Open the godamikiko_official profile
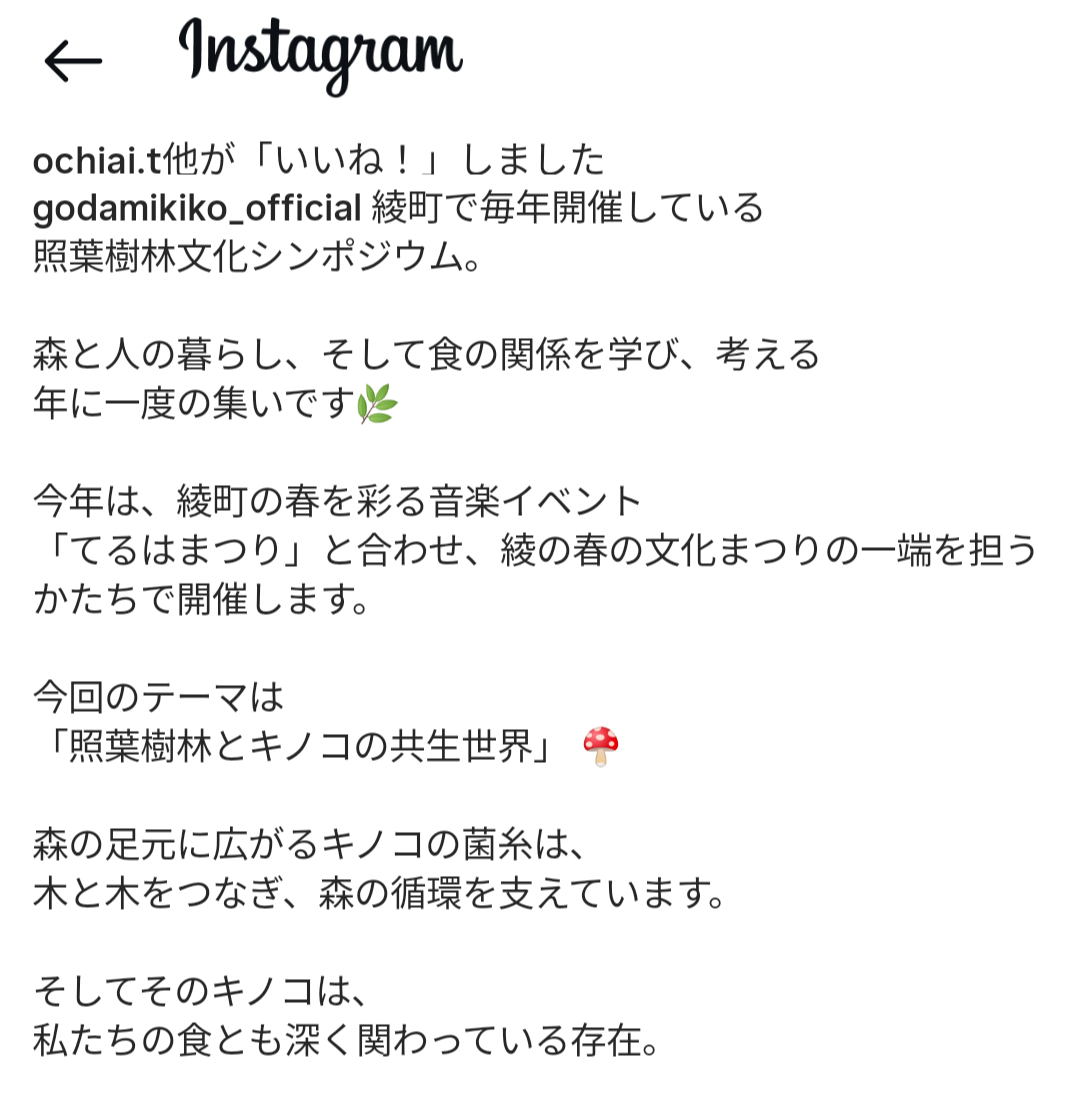The width and height of the screenshot is (1080, 1098). click(196, 210)
